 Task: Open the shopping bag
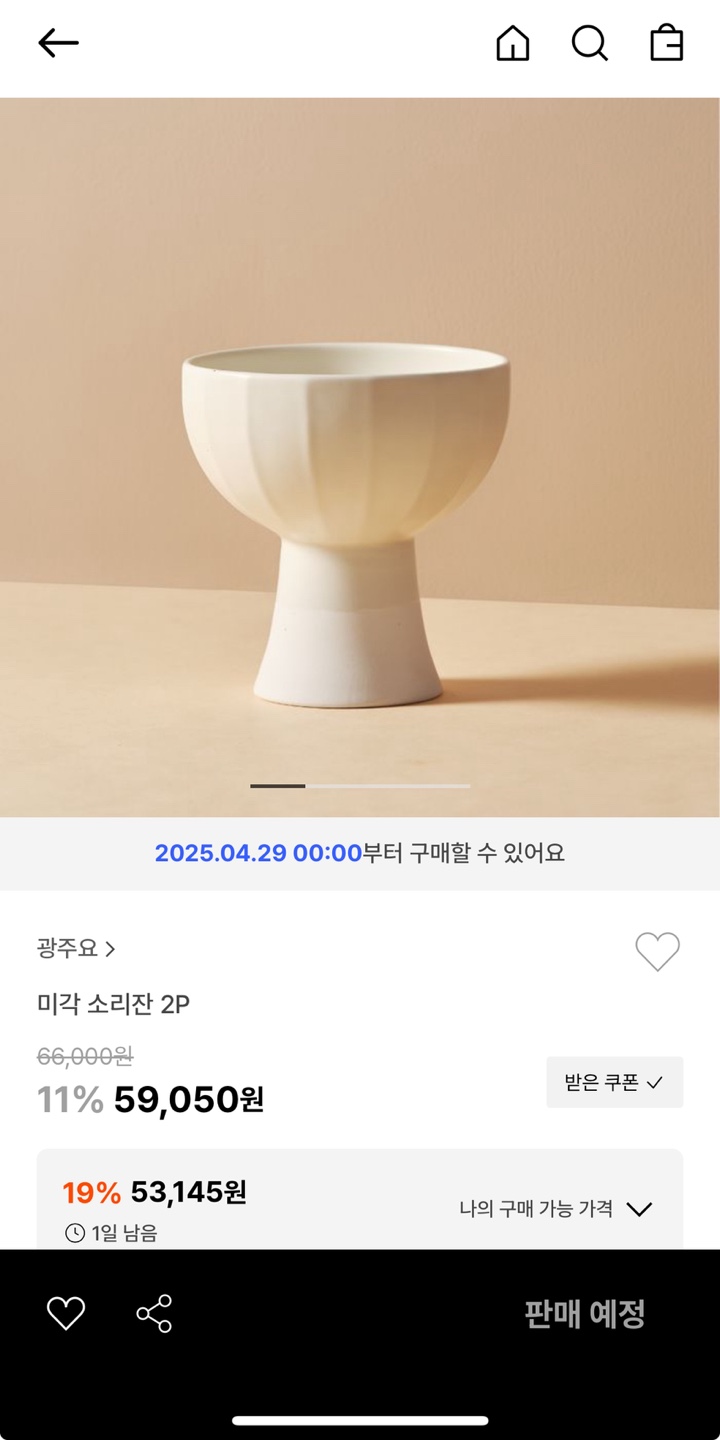click(666, 43)
